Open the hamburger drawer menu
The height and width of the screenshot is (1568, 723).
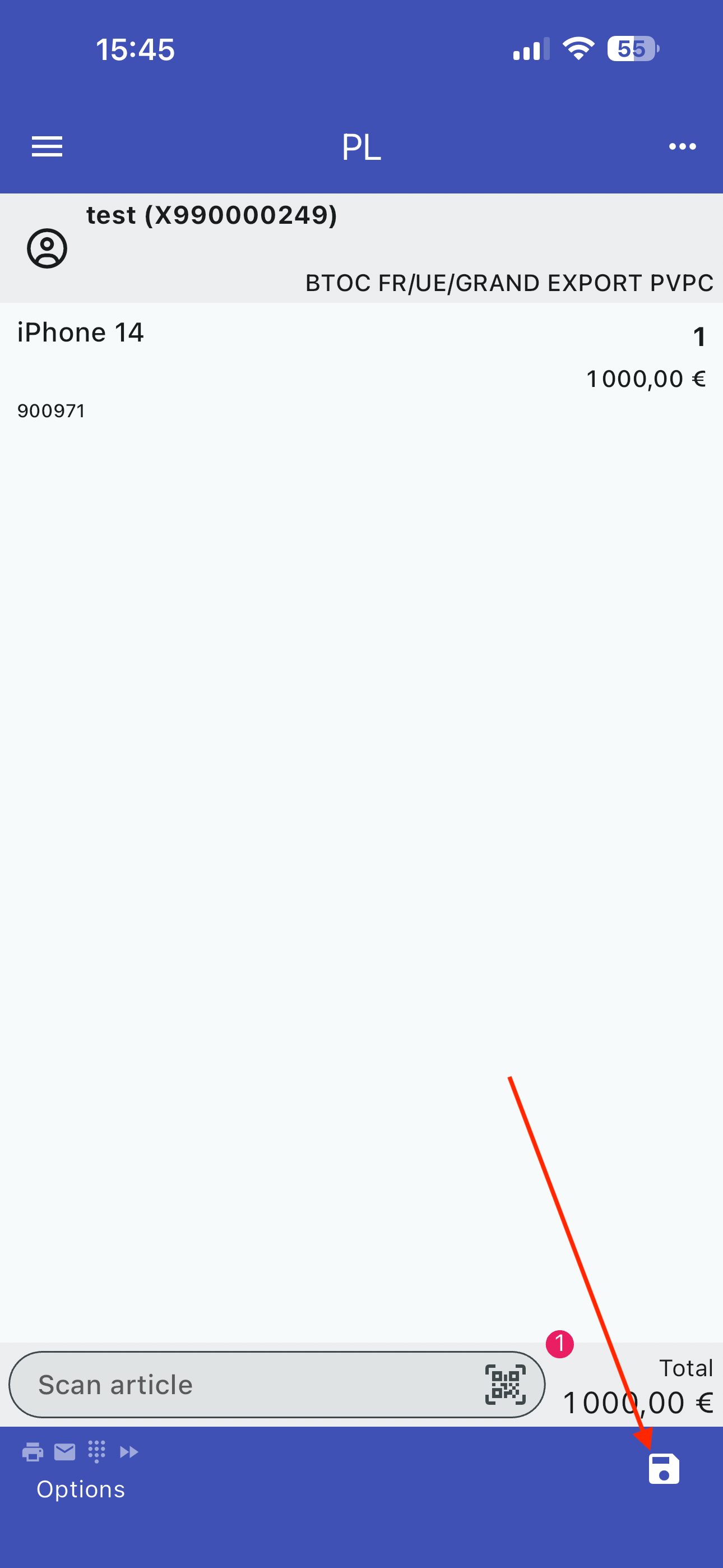click(x=47, y=147)
